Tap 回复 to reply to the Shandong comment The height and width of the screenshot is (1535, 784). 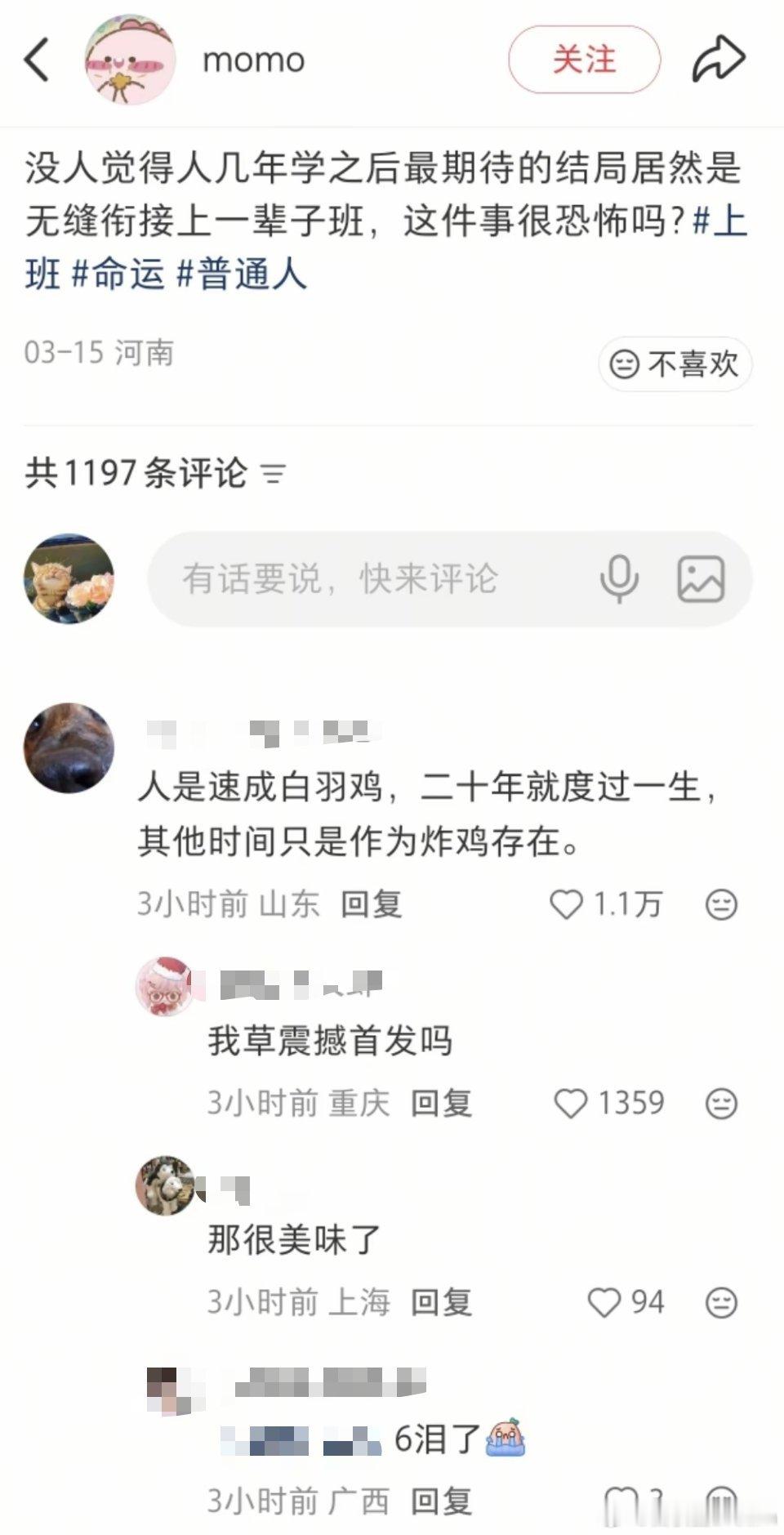(x=372, y=905)
